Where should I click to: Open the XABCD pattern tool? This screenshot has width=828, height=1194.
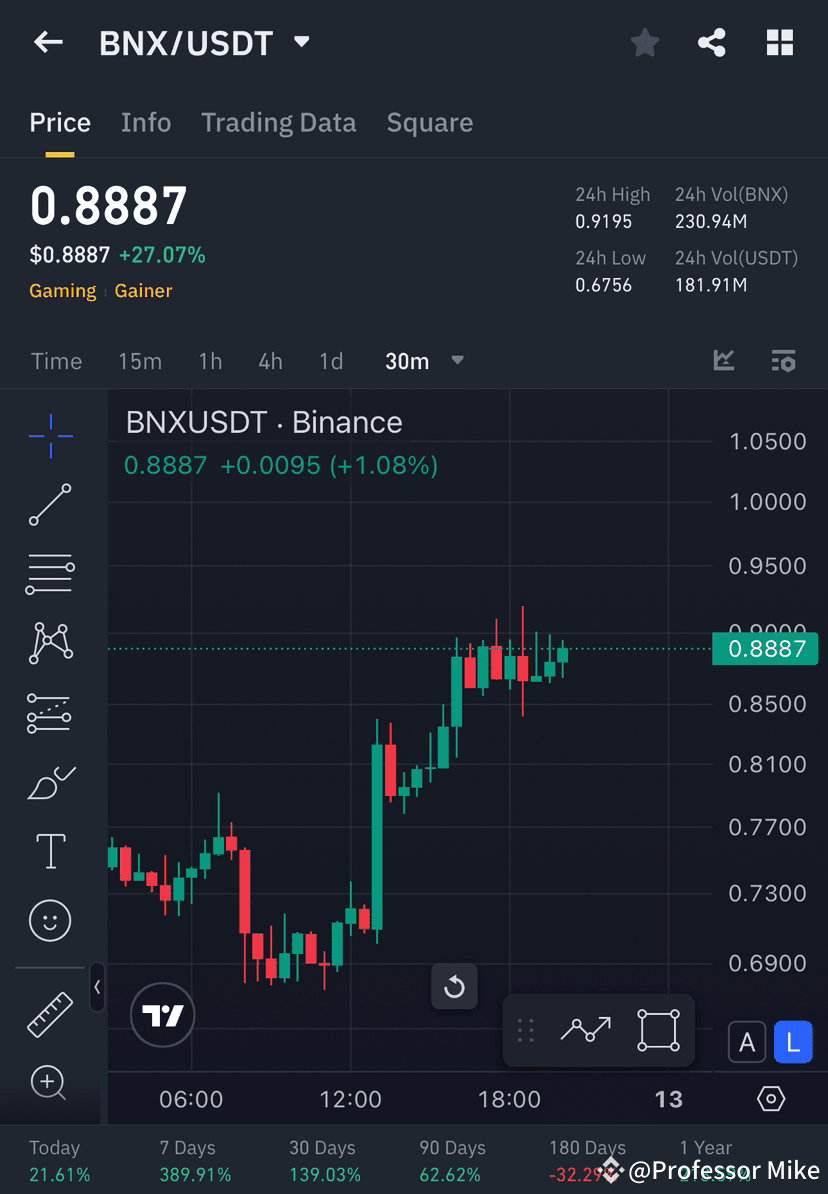coord(50,643)
